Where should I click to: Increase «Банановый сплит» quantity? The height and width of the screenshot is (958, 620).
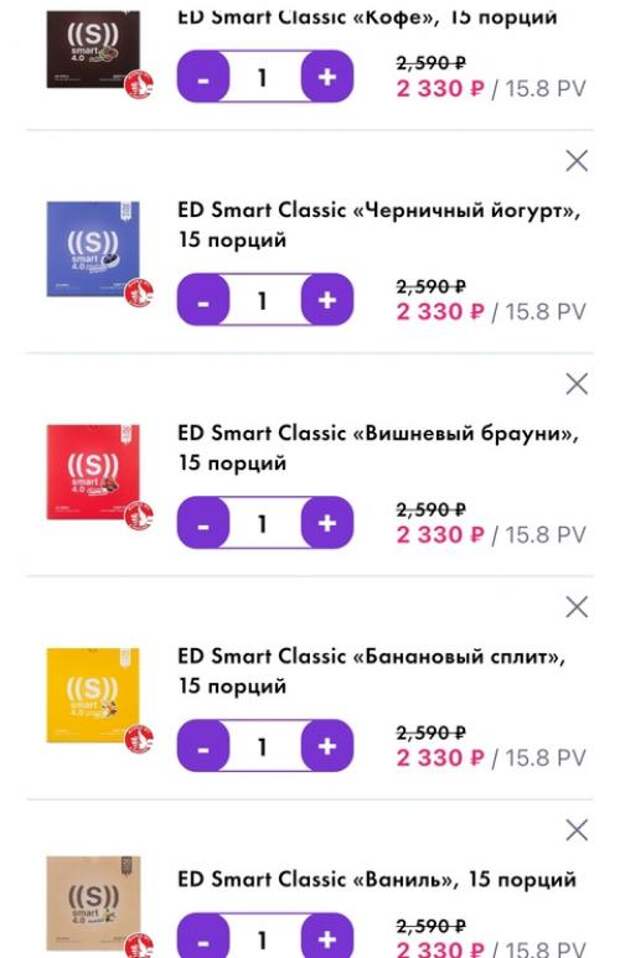click(x=326, y=747)
